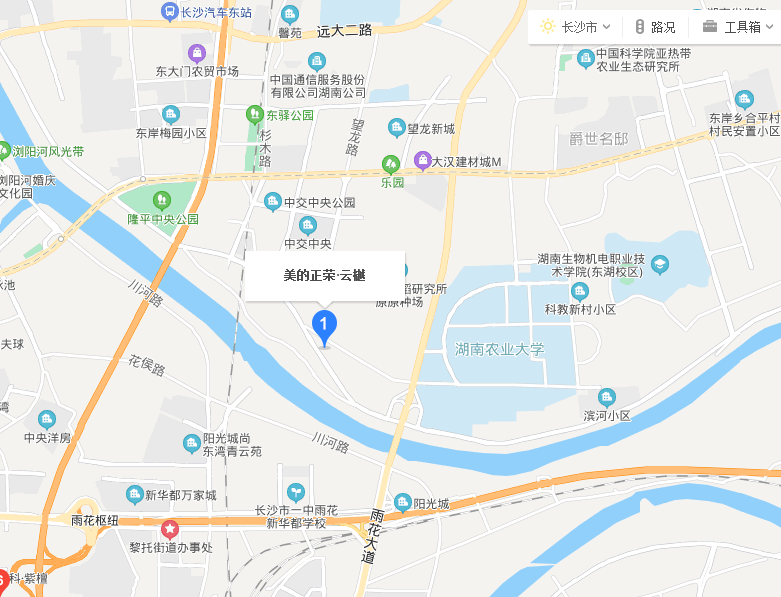
Task: Toggle the 路况 traffic layer
Action: point(654,27)
